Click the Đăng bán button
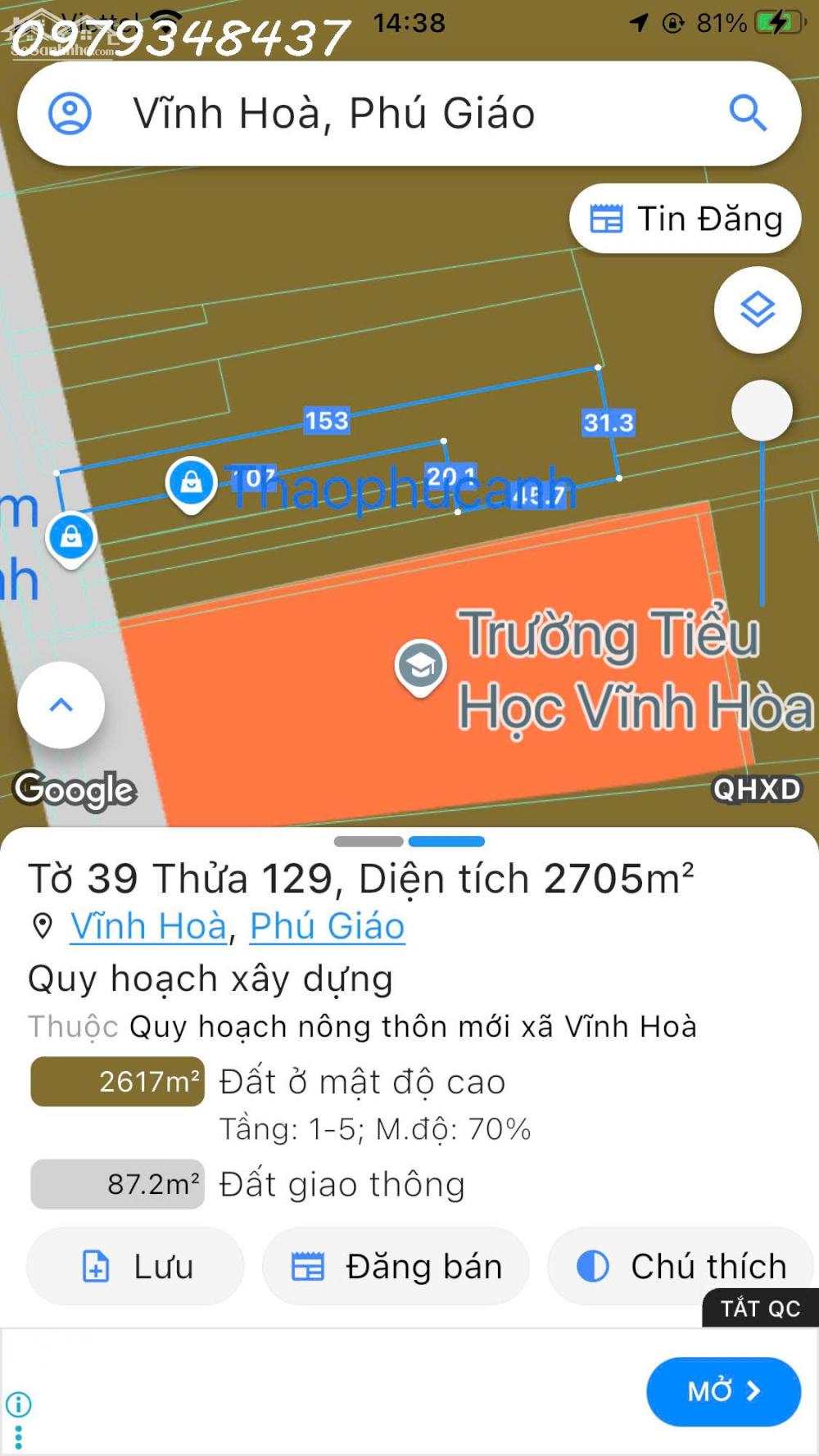This screenshot has width=819, height=1456. [x=396, y=1265]
